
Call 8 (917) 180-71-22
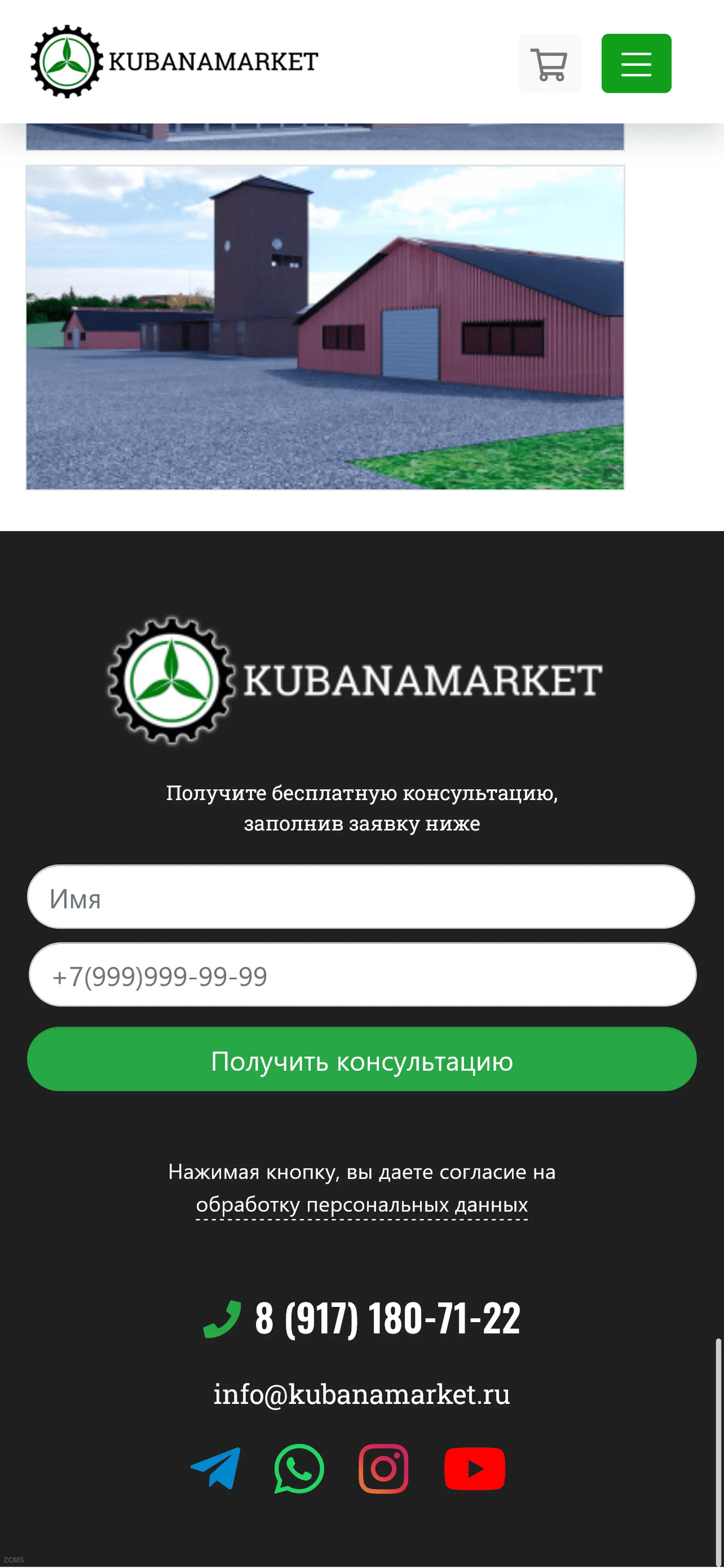click(x=387, y=1319)
